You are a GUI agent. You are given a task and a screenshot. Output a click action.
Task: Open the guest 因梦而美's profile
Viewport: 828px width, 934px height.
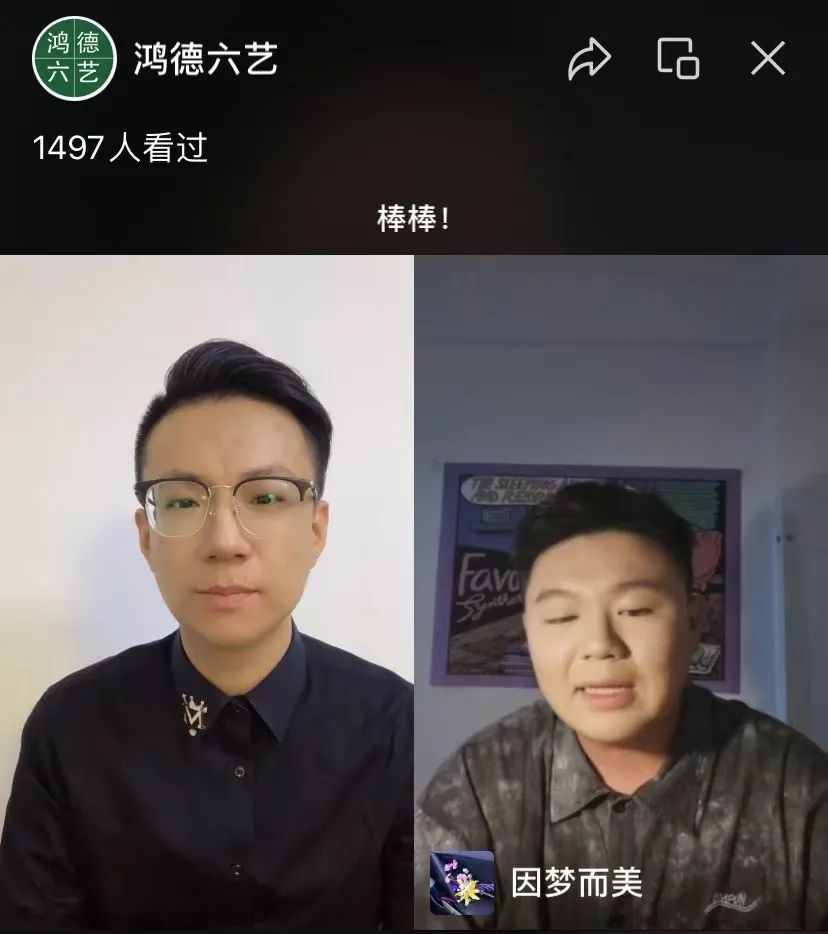click(x=462, y=883)
